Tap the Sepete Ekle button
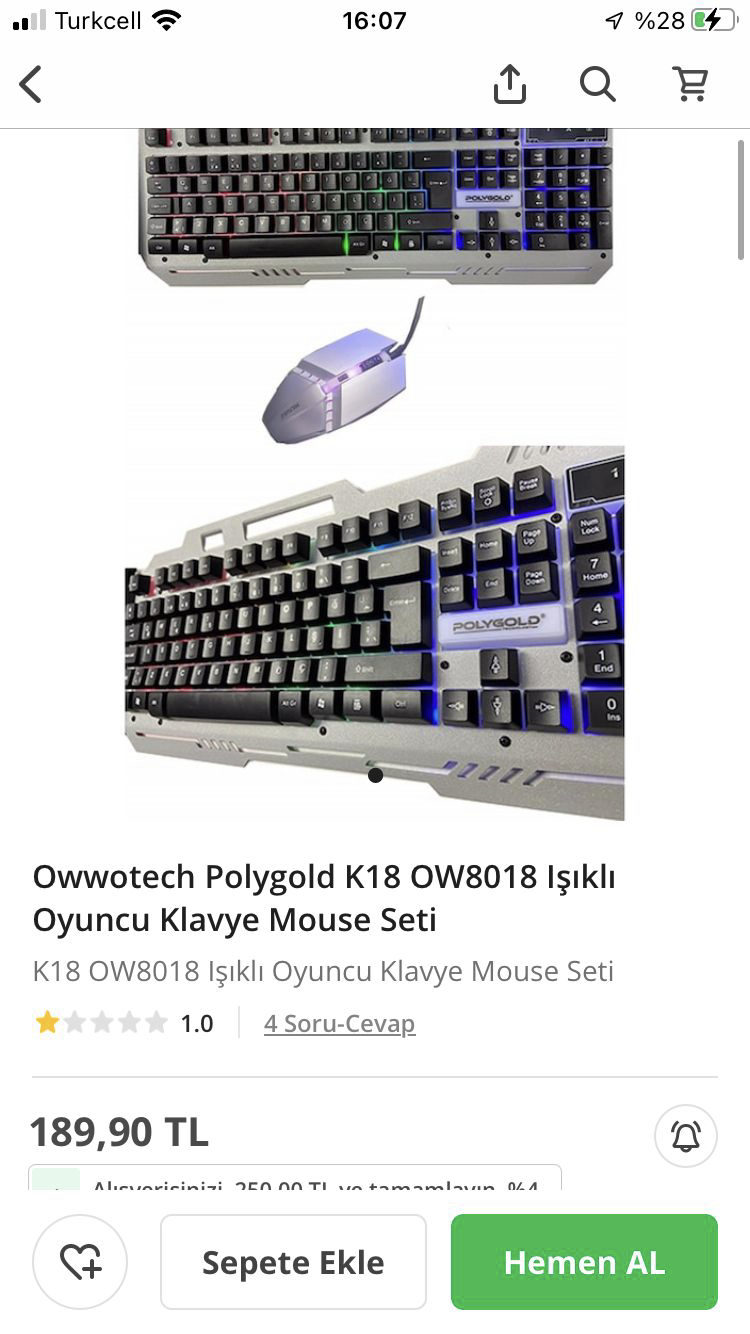This screenshot has width=750, height=1334. pyautogui.click(x=293, y=1262)
